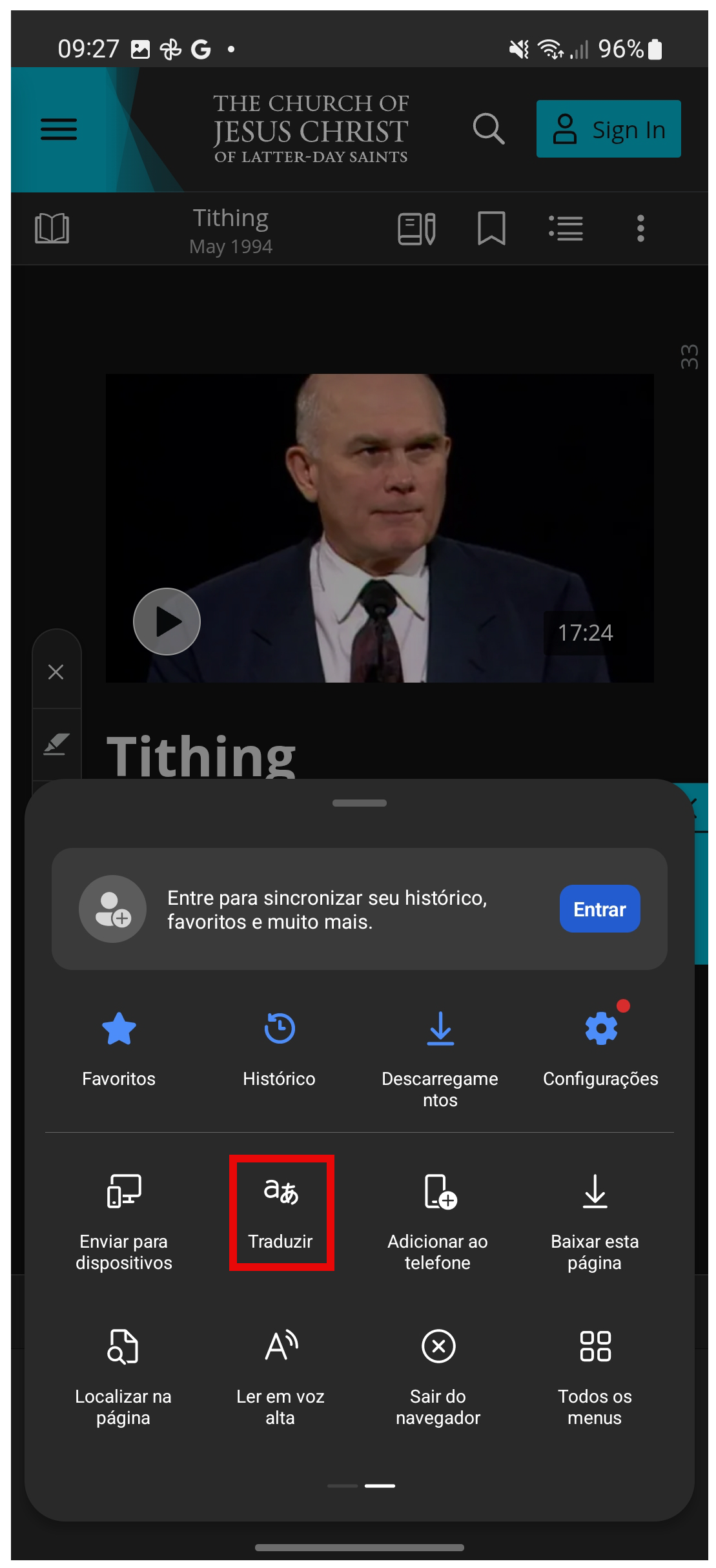
Task: Open Favoritos bookmarks
Action: 119,1047
